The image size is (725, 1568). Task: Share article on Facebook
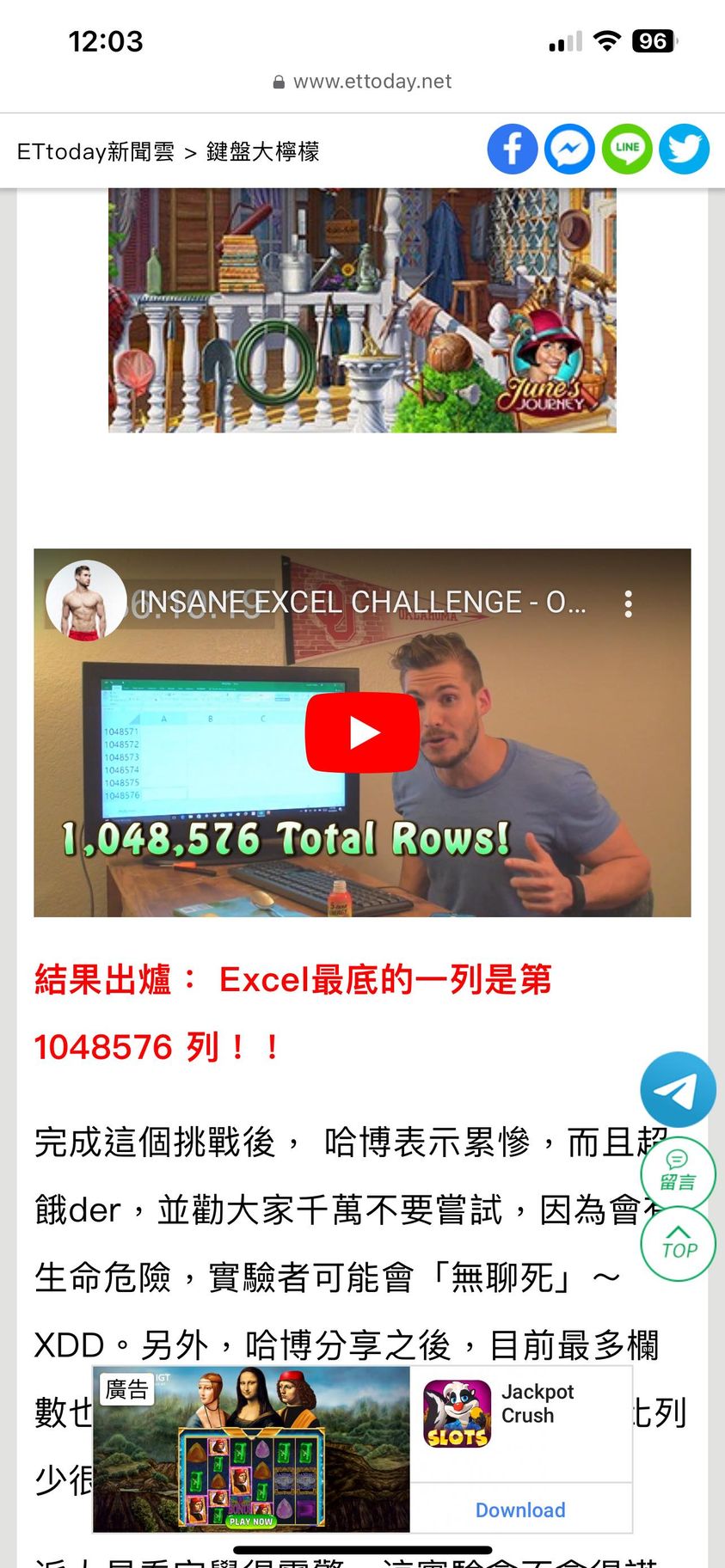coord(513,149)
